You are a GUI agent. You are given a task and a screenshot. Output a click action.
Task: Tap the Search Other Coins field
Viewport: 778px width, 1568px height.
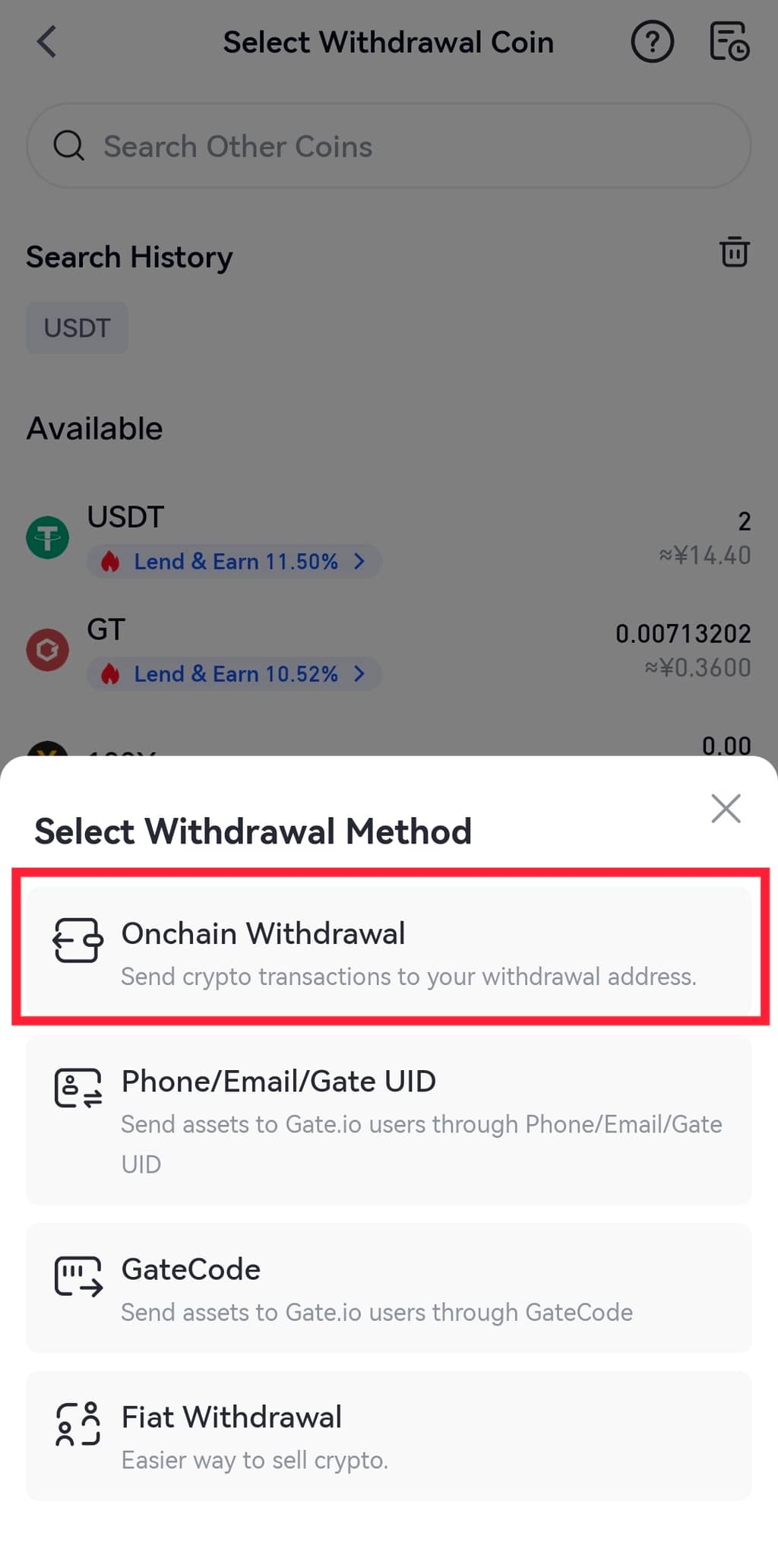click(388, 146)
